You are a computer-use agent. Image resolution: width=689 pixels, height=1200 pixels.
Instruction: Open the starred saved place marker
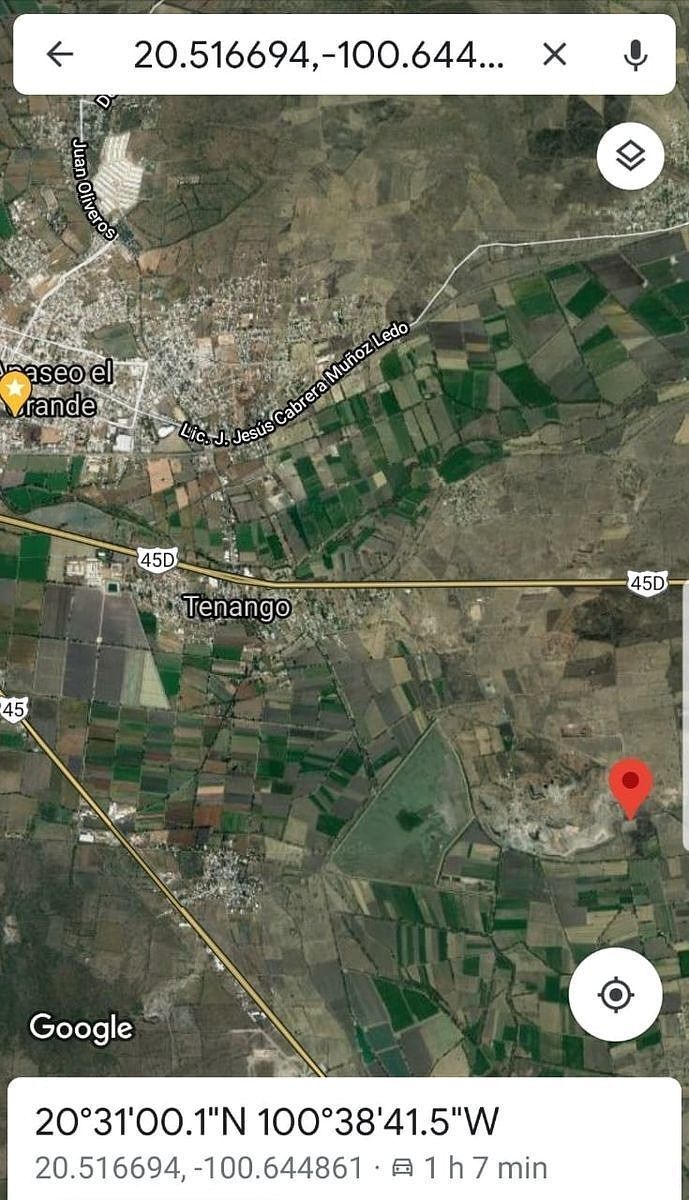click(x=14, y=391)
